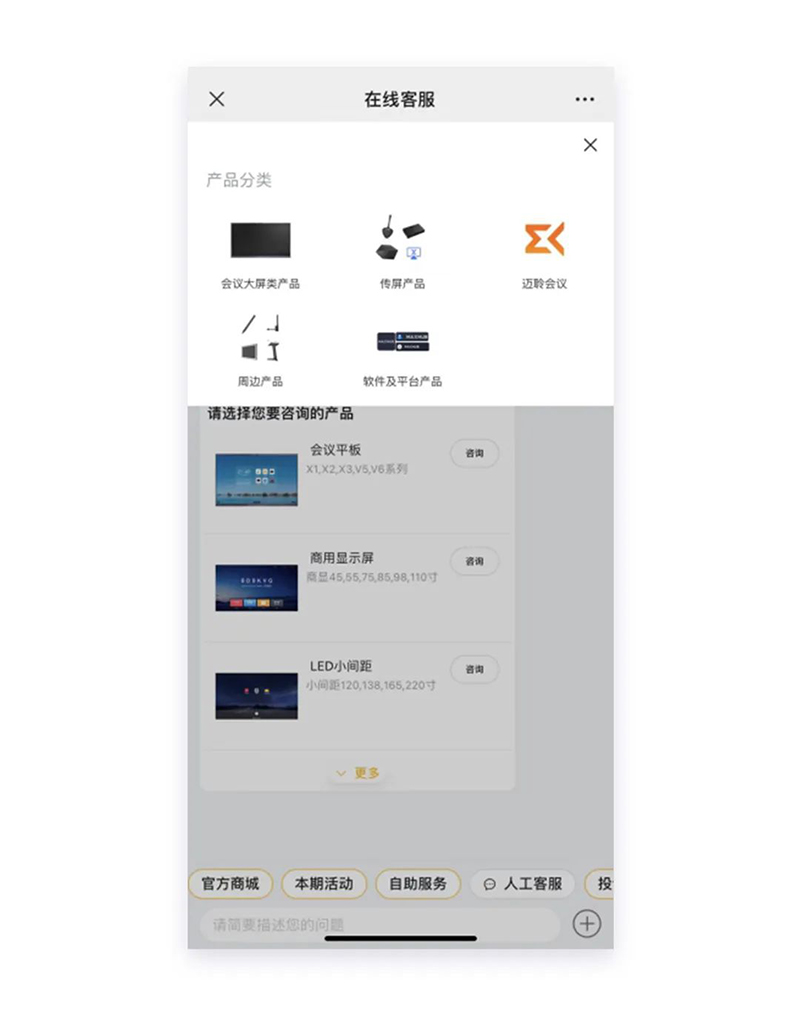
Task: Close the 在线客服 page
Action: coord(216,99)
